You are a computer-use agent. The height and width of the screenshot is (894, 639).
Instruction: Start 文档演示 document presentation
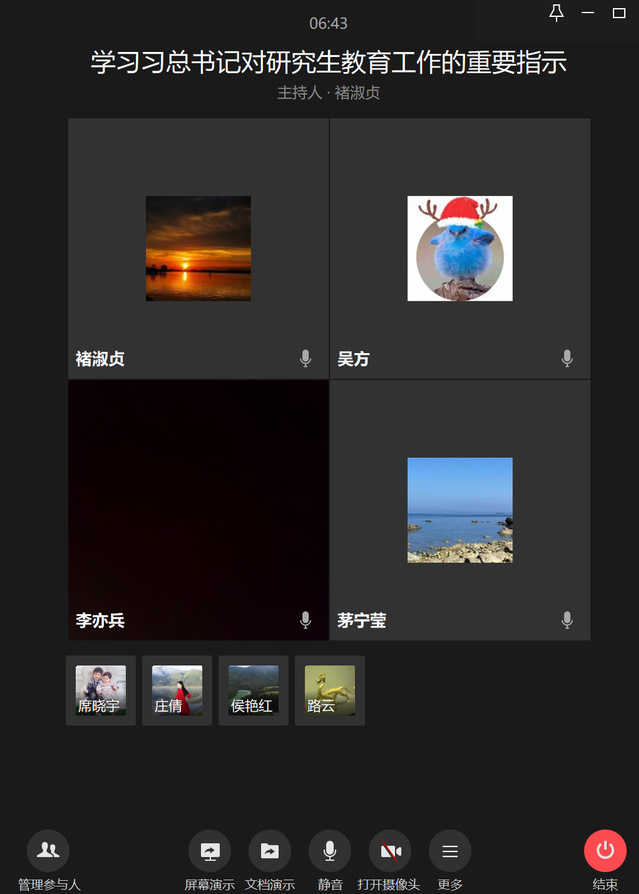point(269,851)
